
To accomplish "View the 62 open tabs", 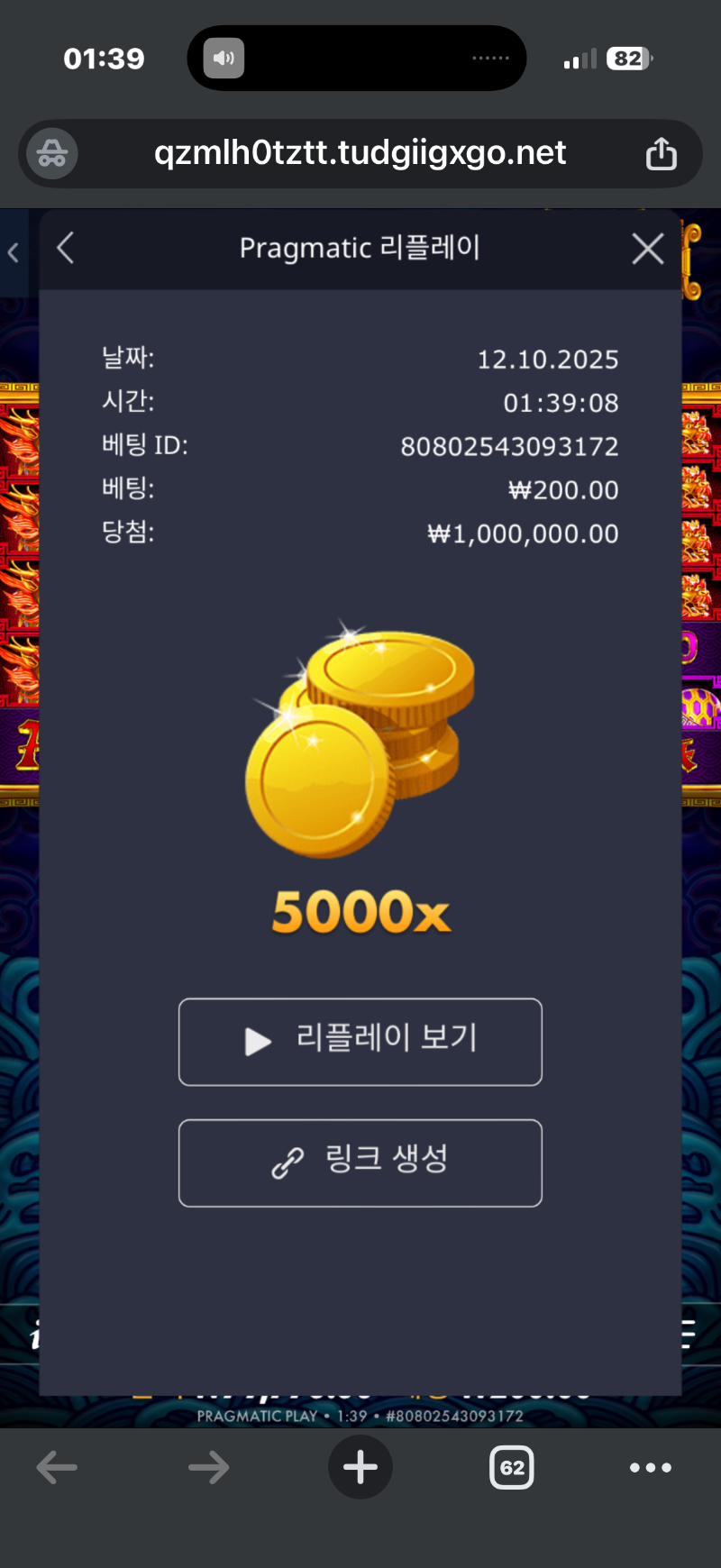I will [x=511, y=1467].
